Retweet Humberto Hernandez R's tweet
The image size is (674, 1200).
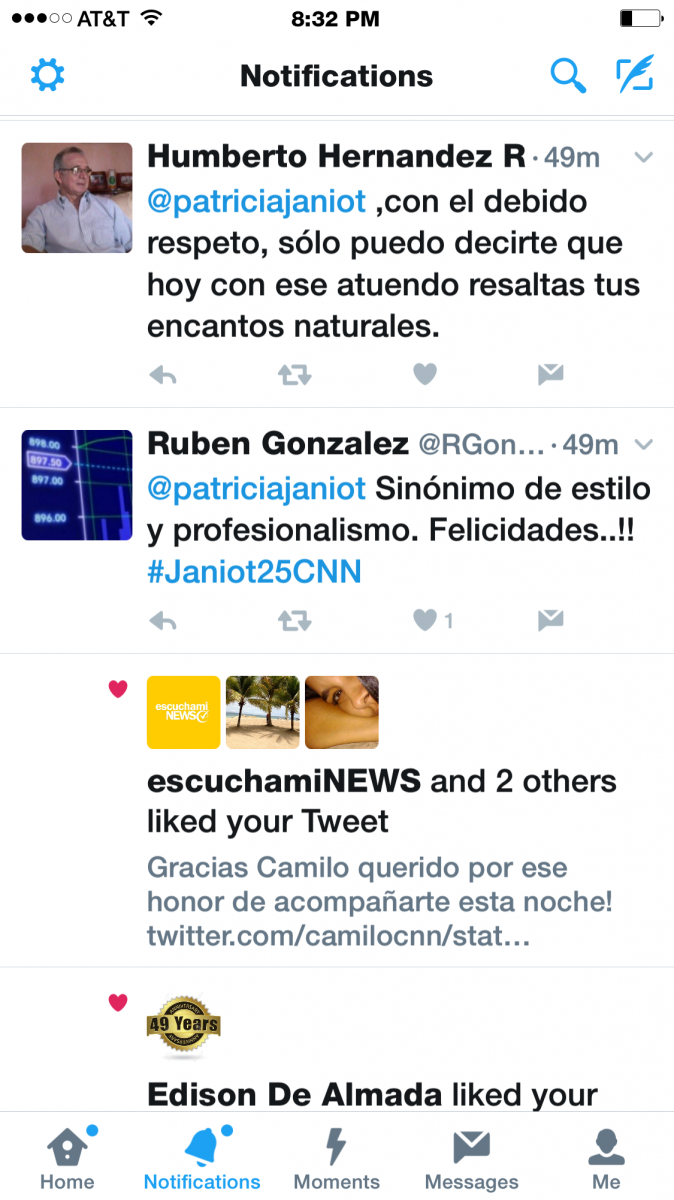click(294, 375)
